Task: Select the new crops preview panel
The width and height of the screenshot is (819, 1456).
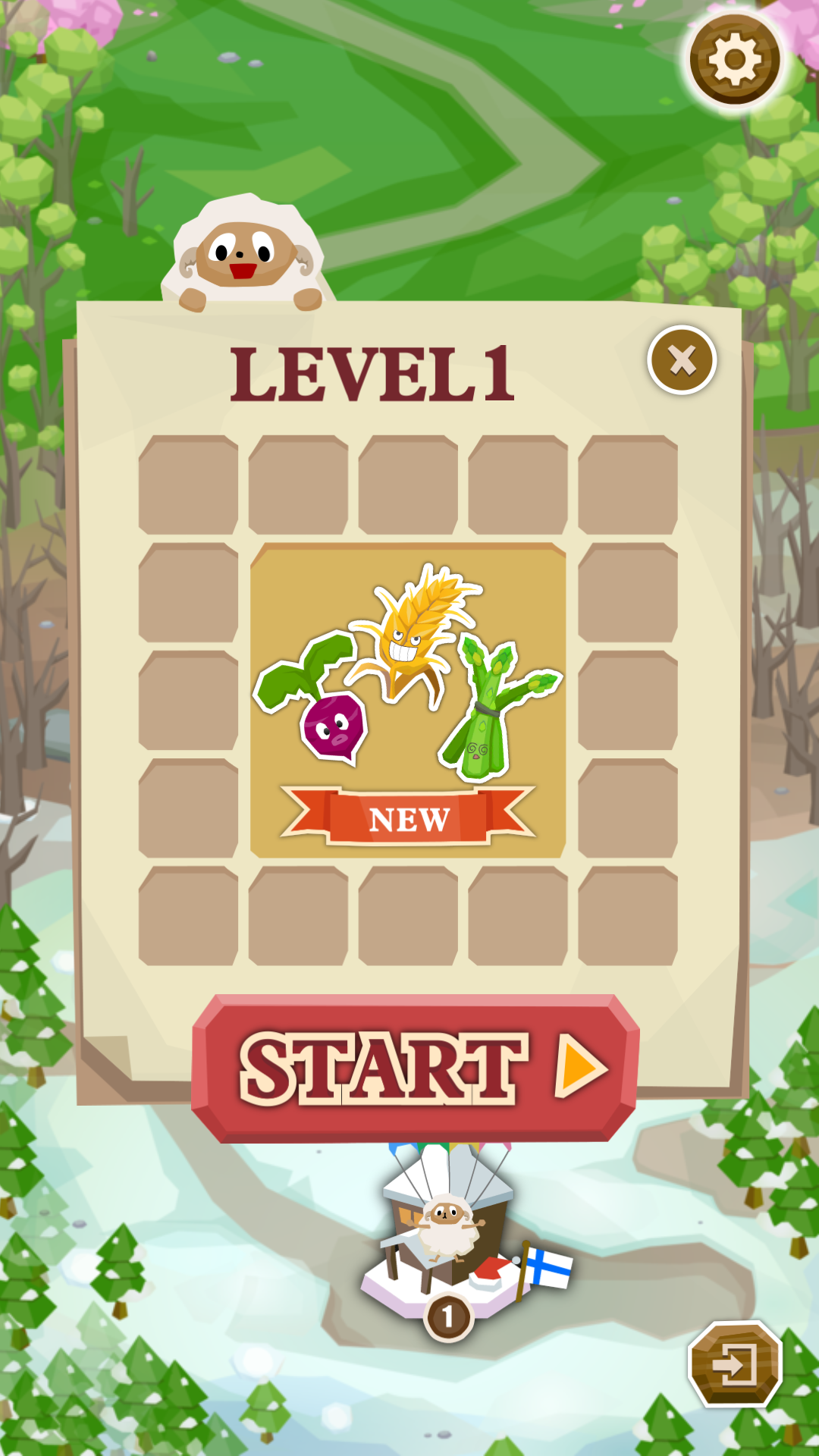Action: [407, 698]
